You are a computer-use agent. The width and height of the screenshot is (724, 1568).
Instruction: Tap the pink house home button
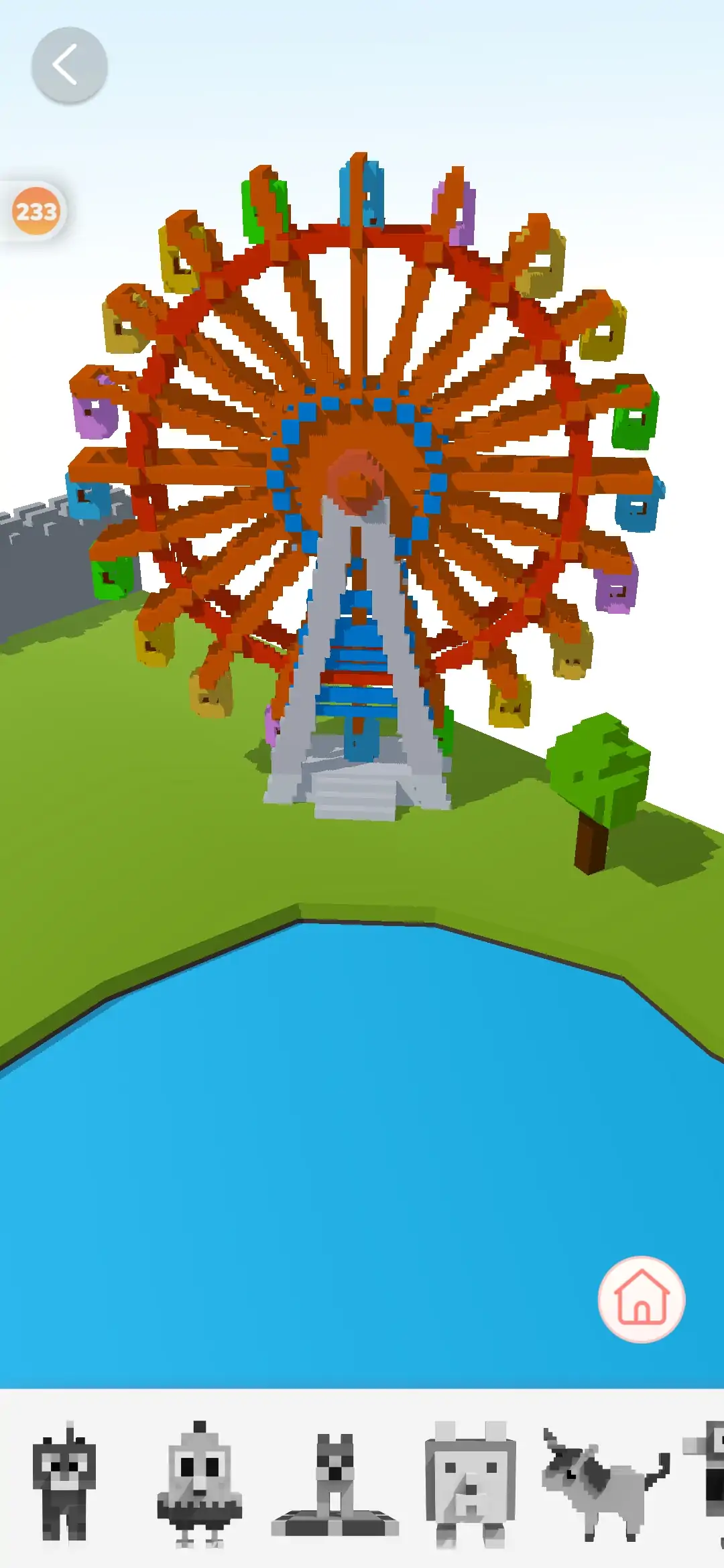(x=641, y=1299)
